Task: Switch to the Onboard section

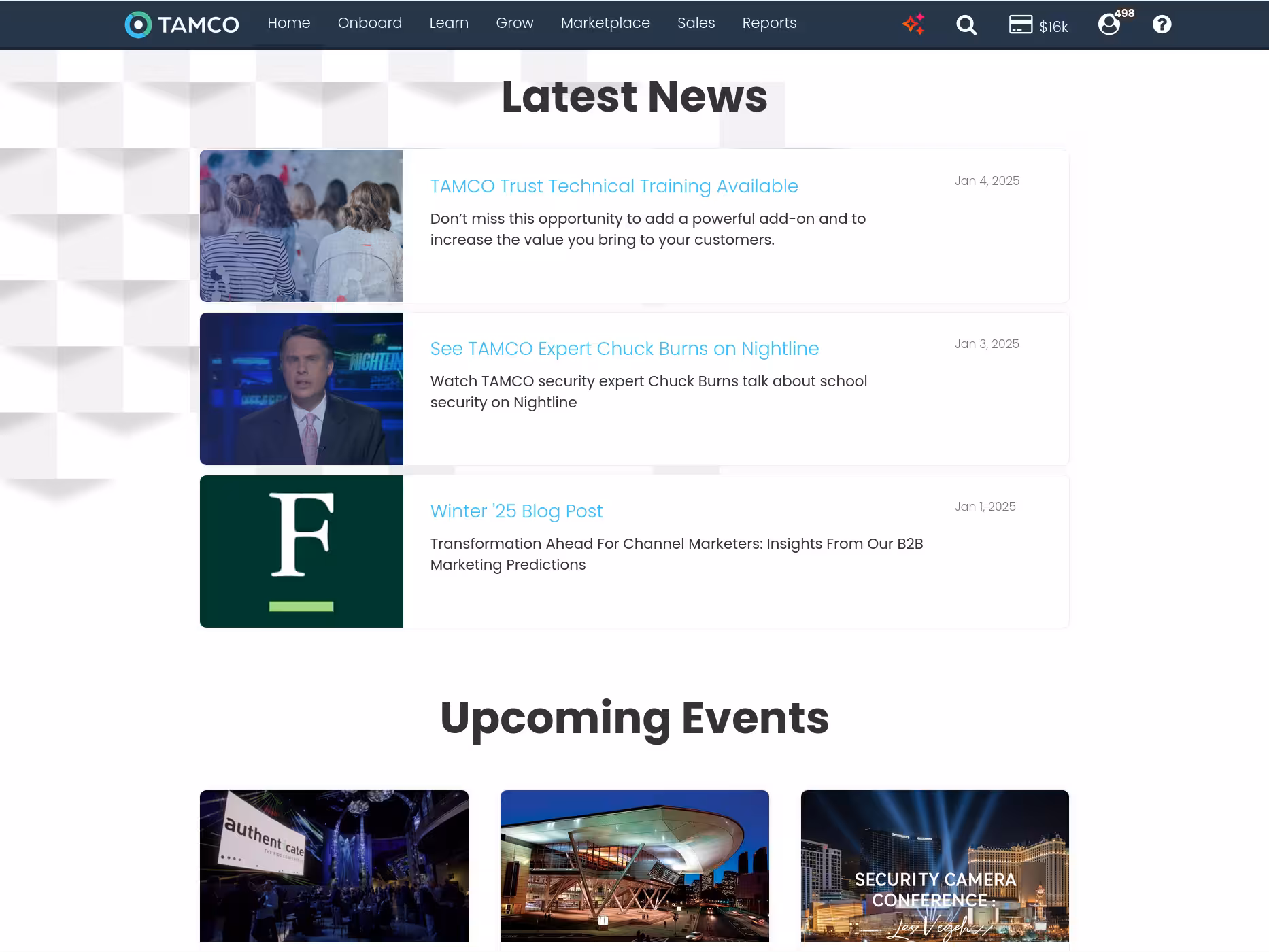Action: pyautogui.click(x=369, y=23)
